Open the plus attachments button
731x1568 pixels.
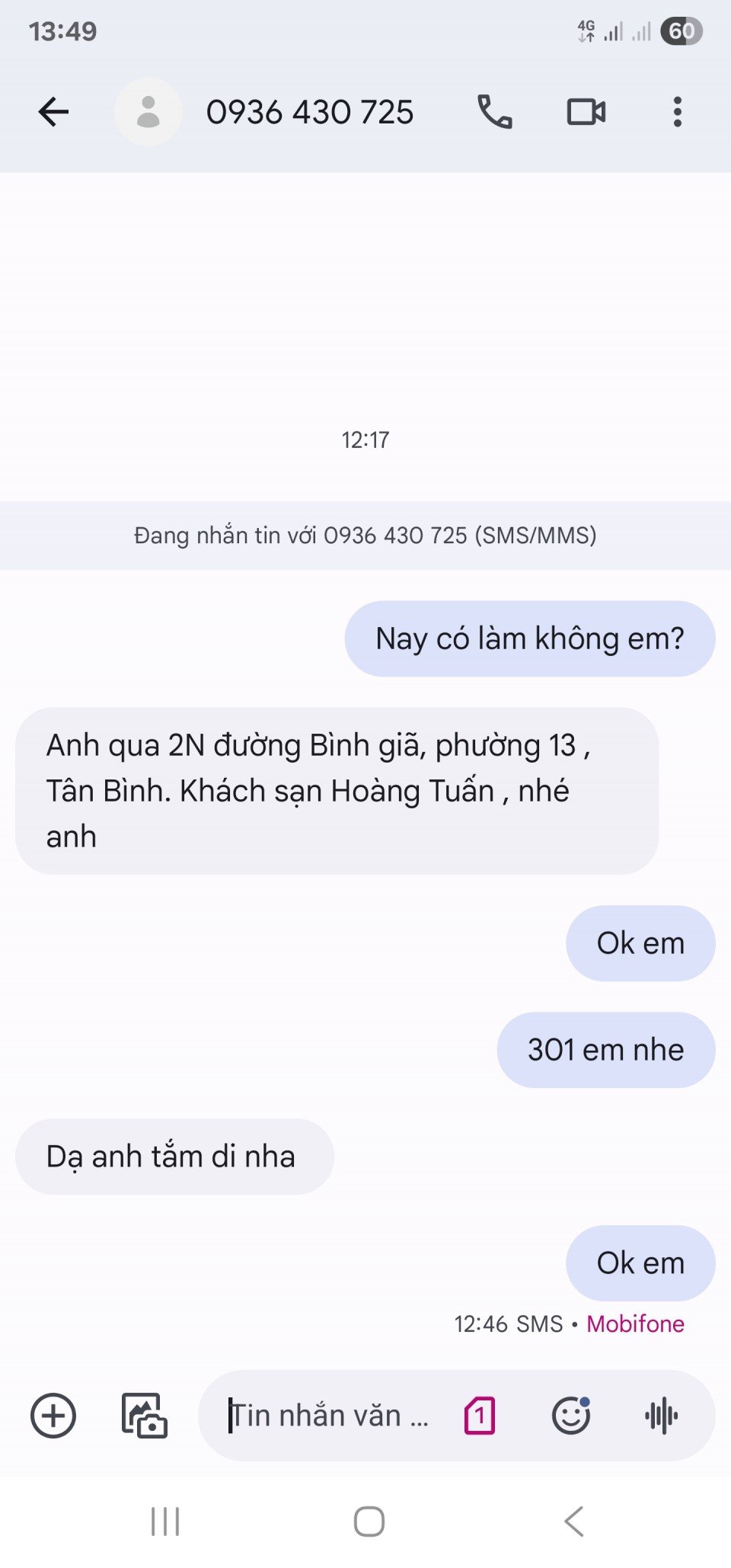[x=53, y=1416]
